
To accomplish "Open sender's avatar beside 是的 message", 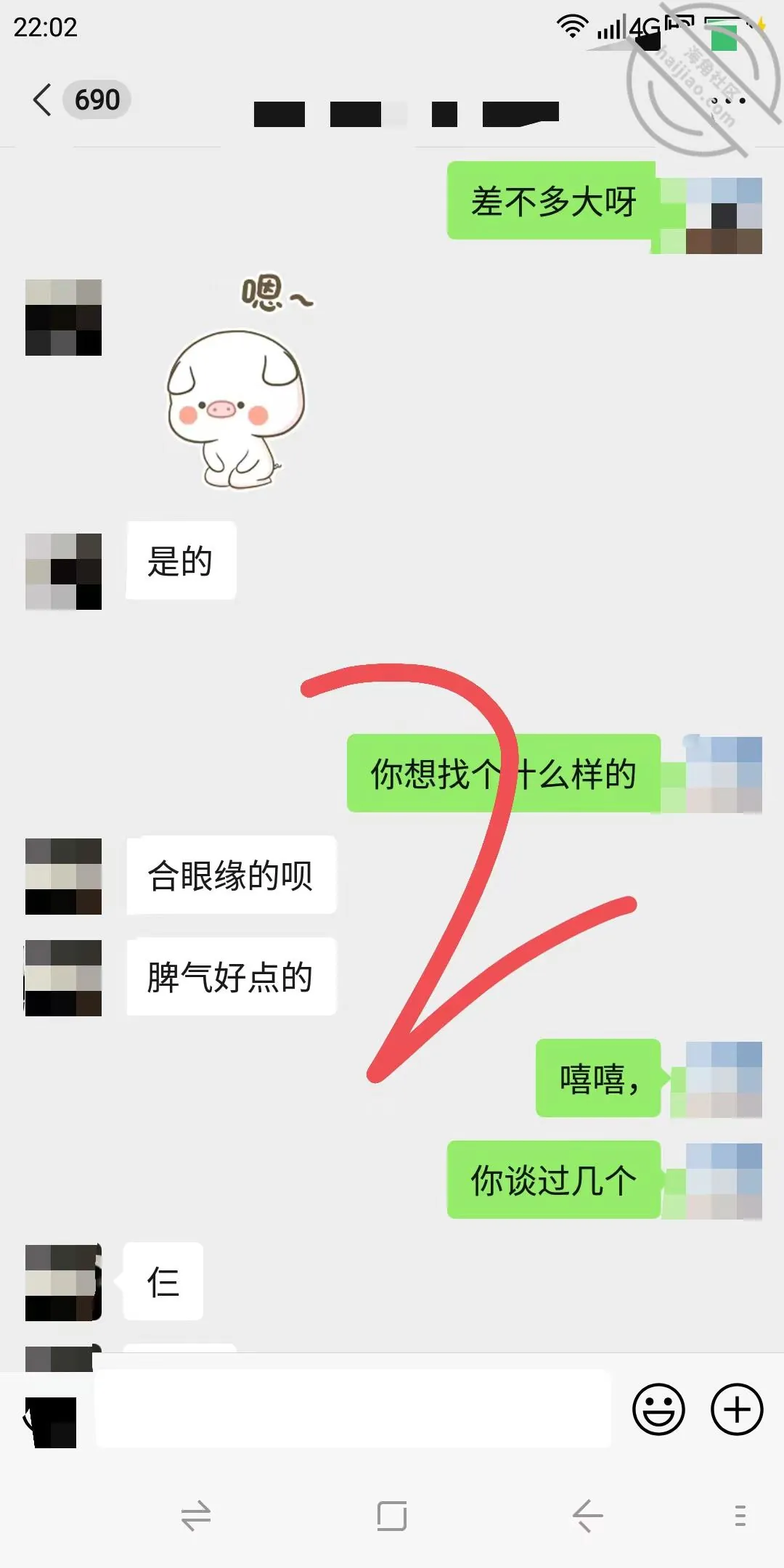I will tap(63, 571).
